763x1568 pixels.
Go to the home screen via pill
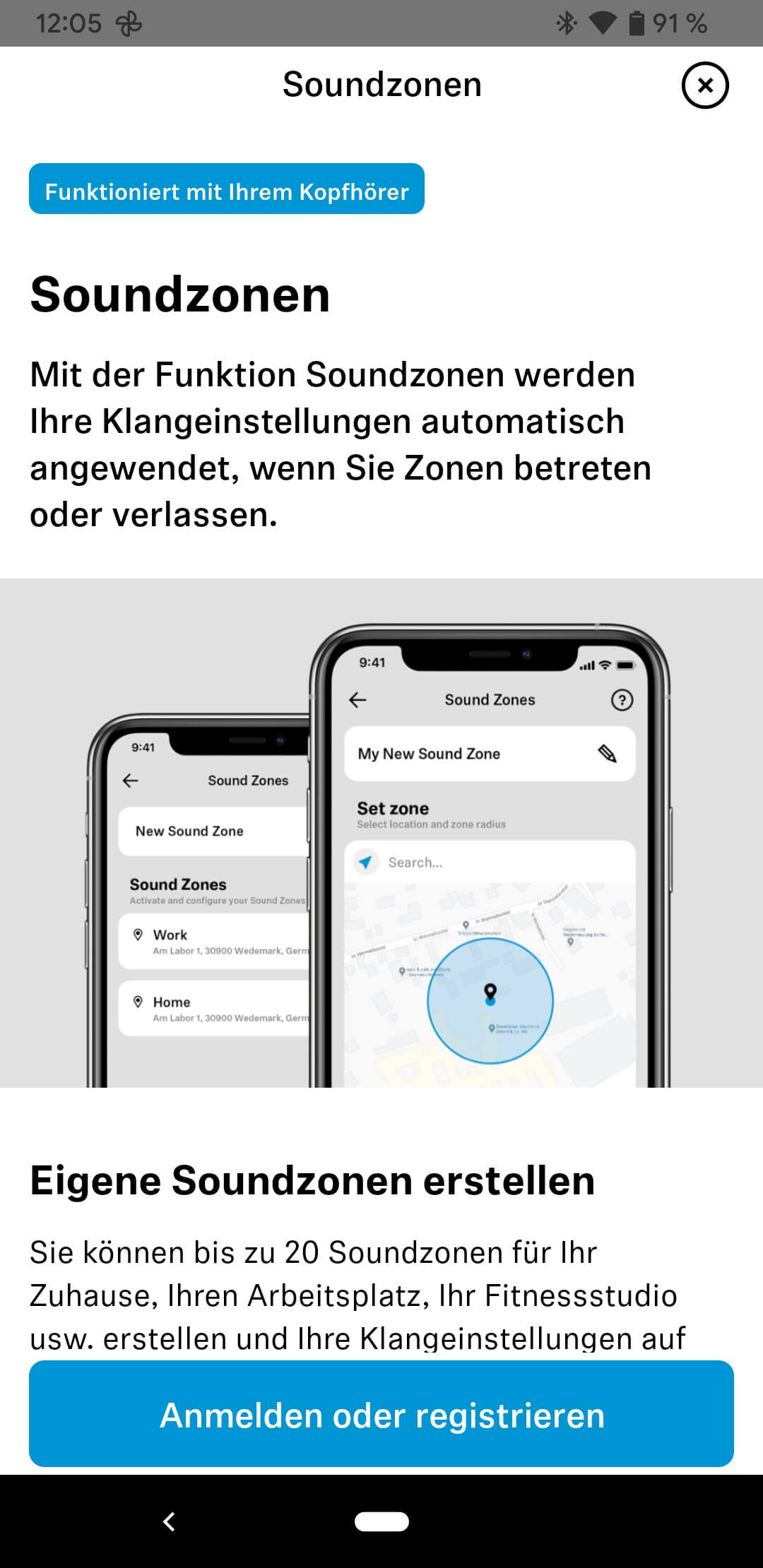coord(381,1521)
